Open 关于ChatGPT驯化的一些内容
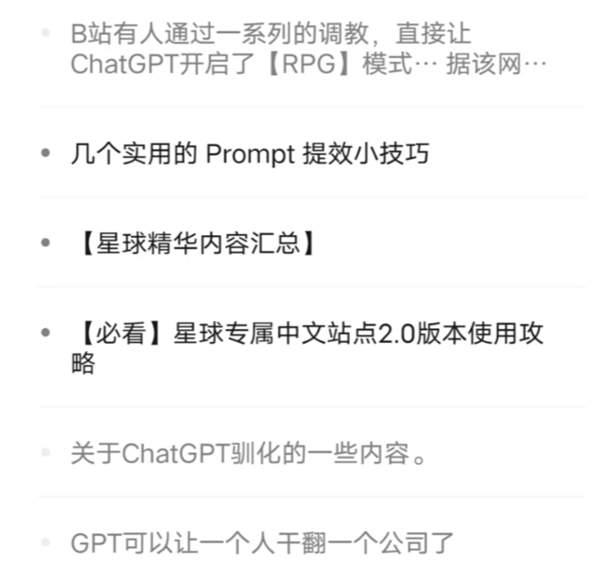 click(250, 453)
